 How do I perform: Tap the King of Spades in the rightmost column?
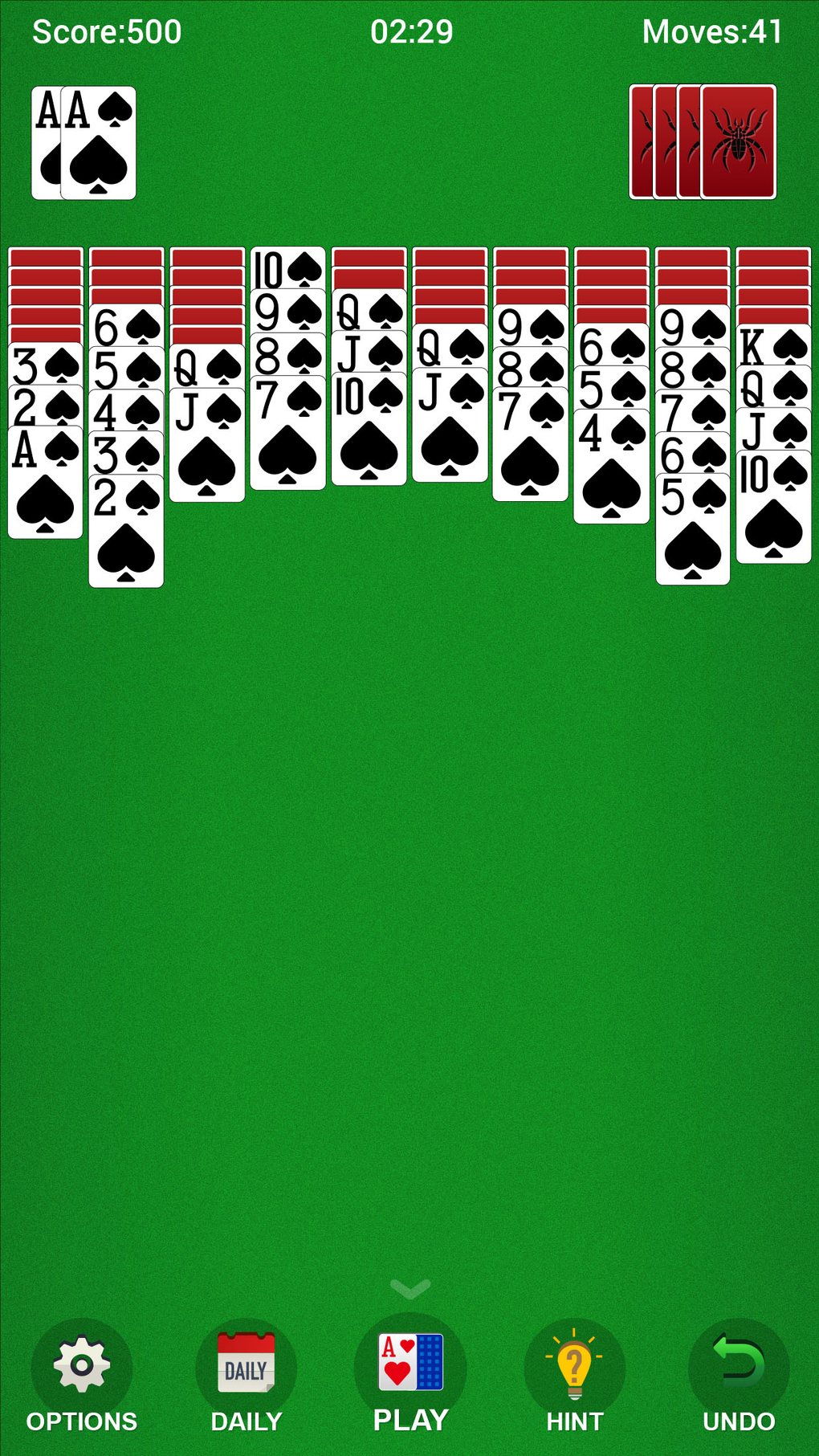[x=773, y=344]
